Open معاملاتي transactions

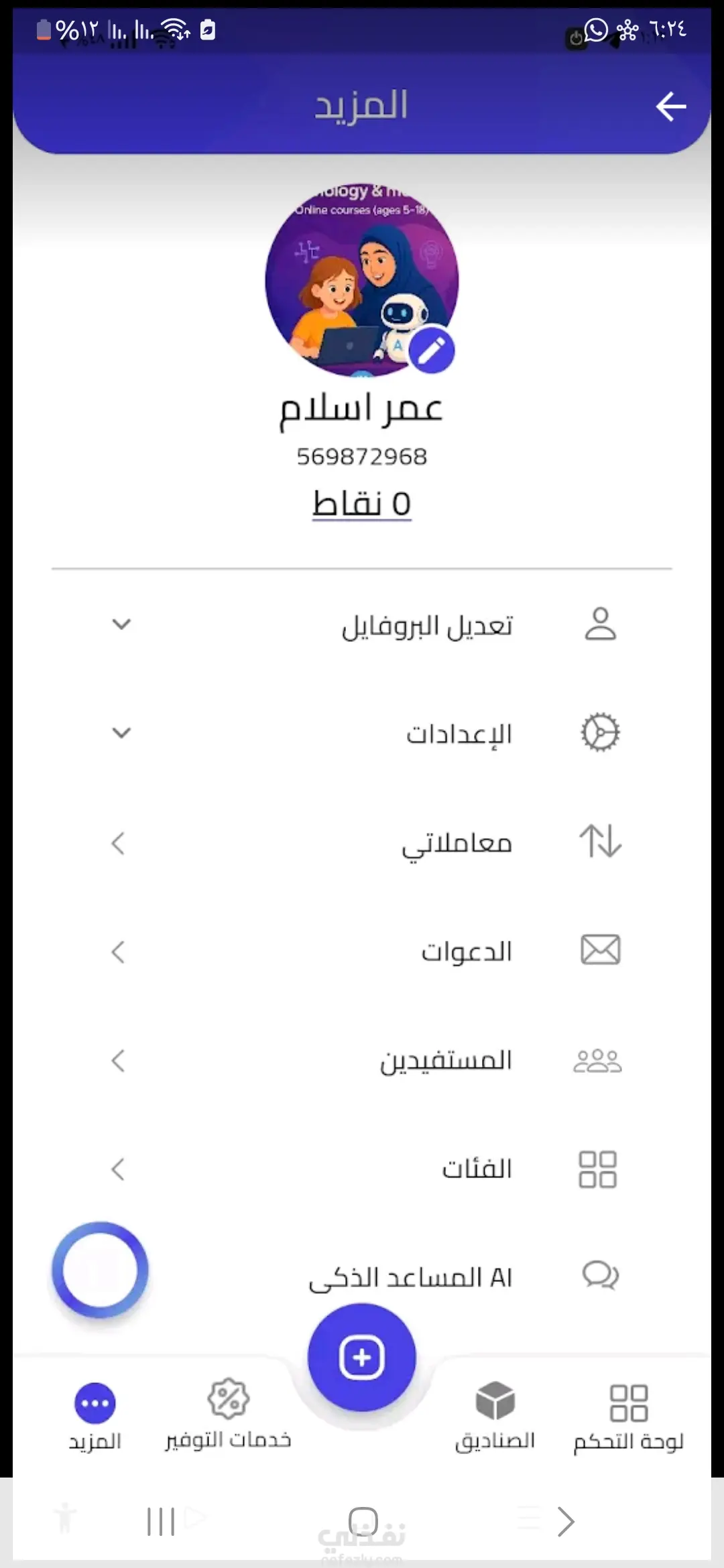tap(362, 842)
